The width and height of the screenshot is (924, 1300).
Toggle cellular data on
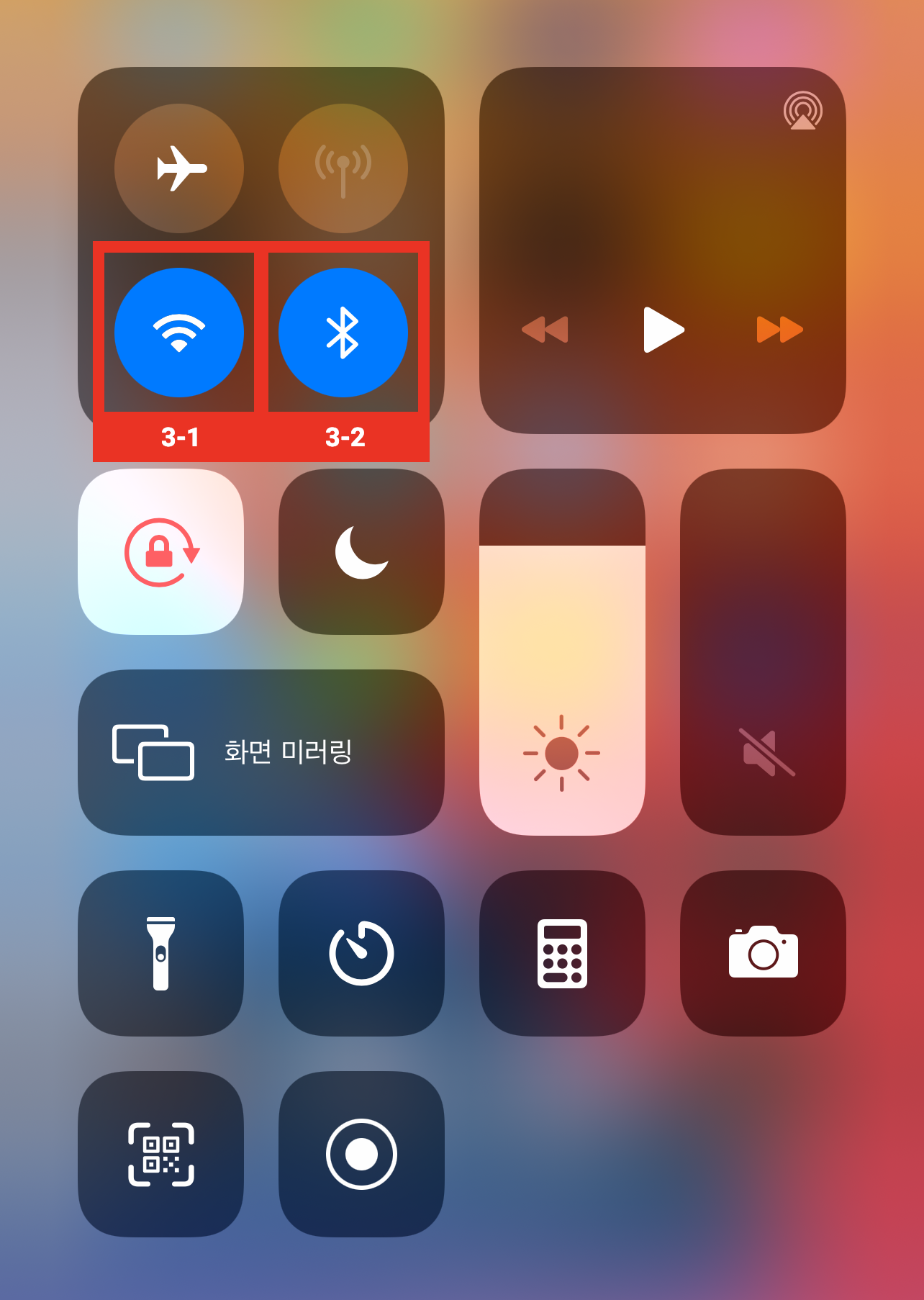(343, 168)
